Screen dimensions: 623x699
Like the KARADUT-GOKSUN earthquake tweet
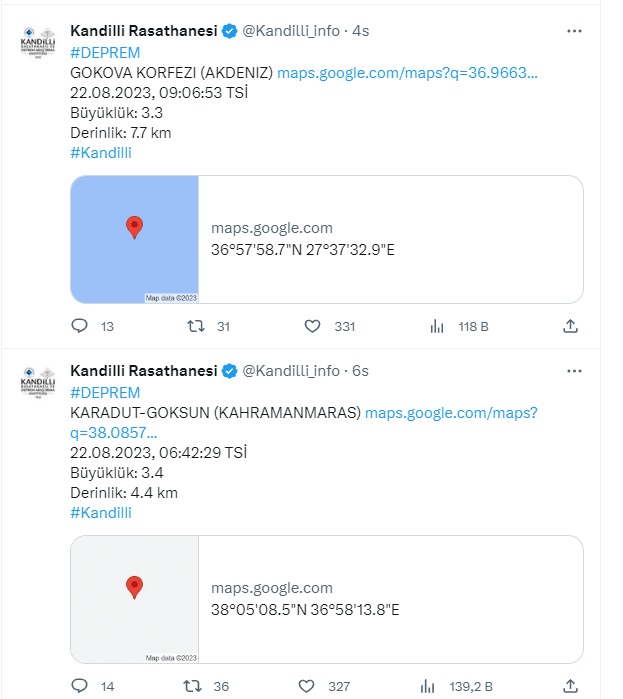click(312, 686)
